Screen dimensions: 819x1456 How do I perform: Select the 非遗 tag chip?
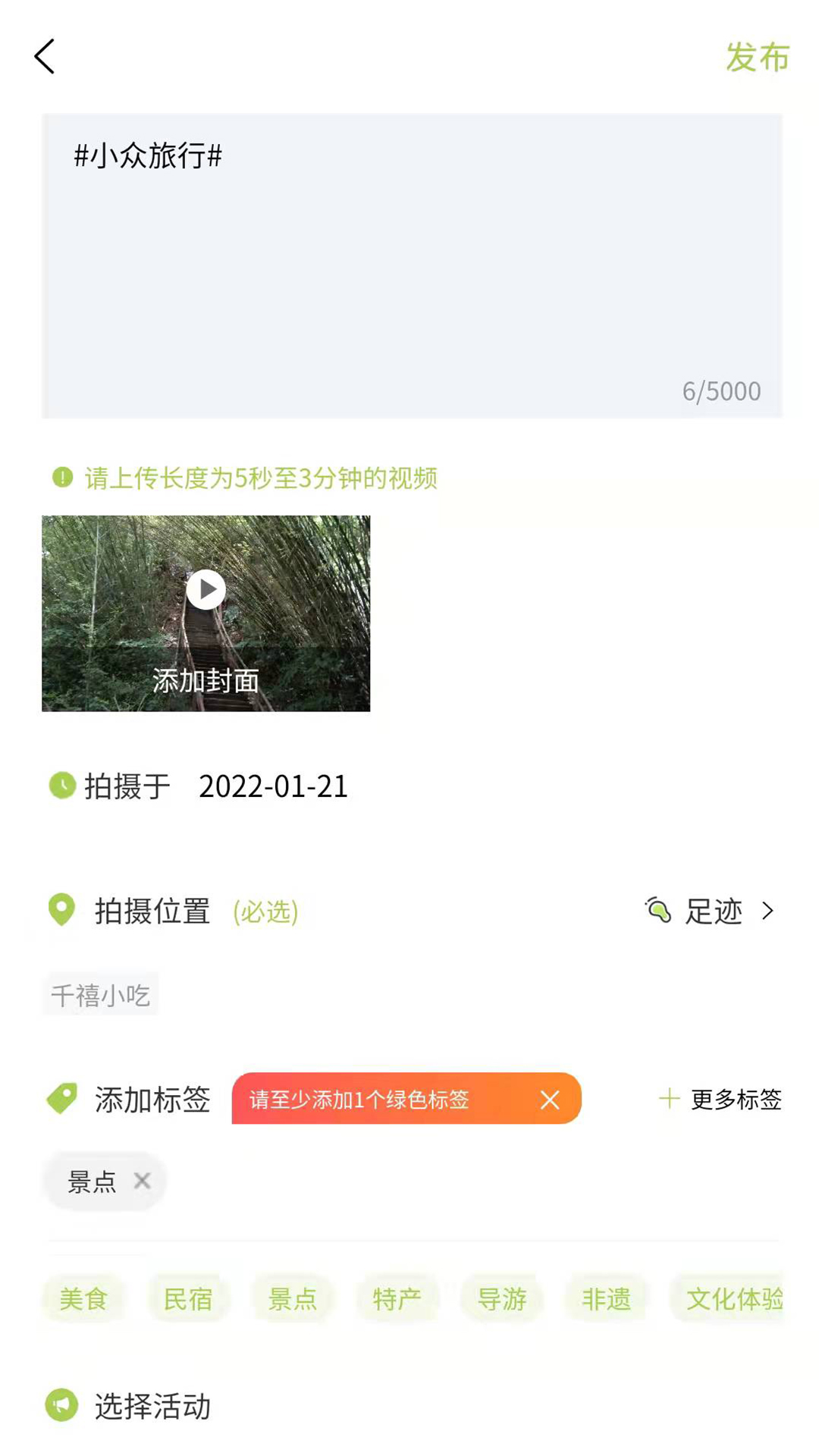607,1298
